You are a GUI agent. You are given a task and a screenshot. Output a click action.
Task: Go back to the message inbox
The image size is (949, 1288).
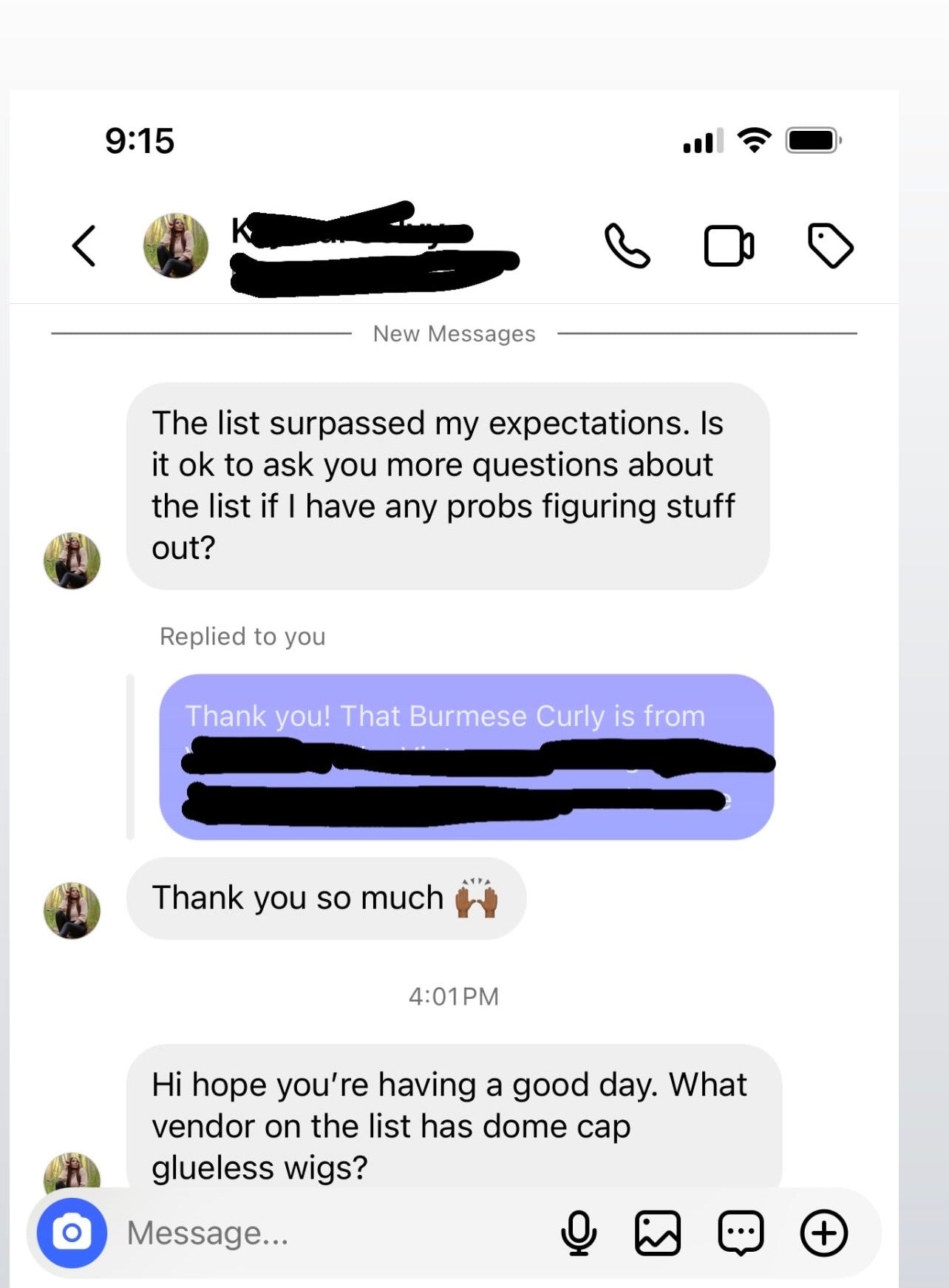coord(84,245)
